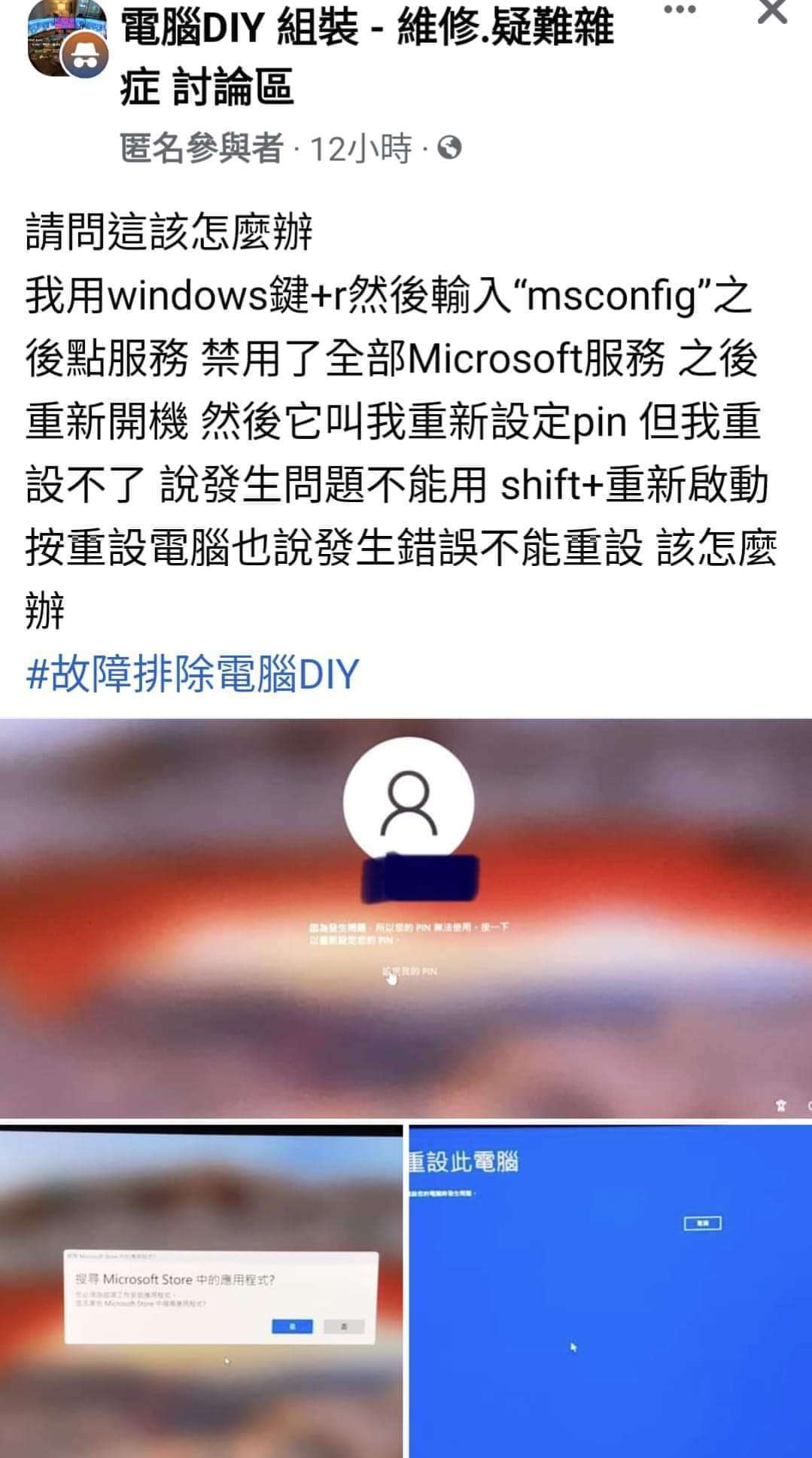Screen dimensions: 812x1458
Task: Open the post's three-dot overflow menu
Action: (x=680, y=11)
